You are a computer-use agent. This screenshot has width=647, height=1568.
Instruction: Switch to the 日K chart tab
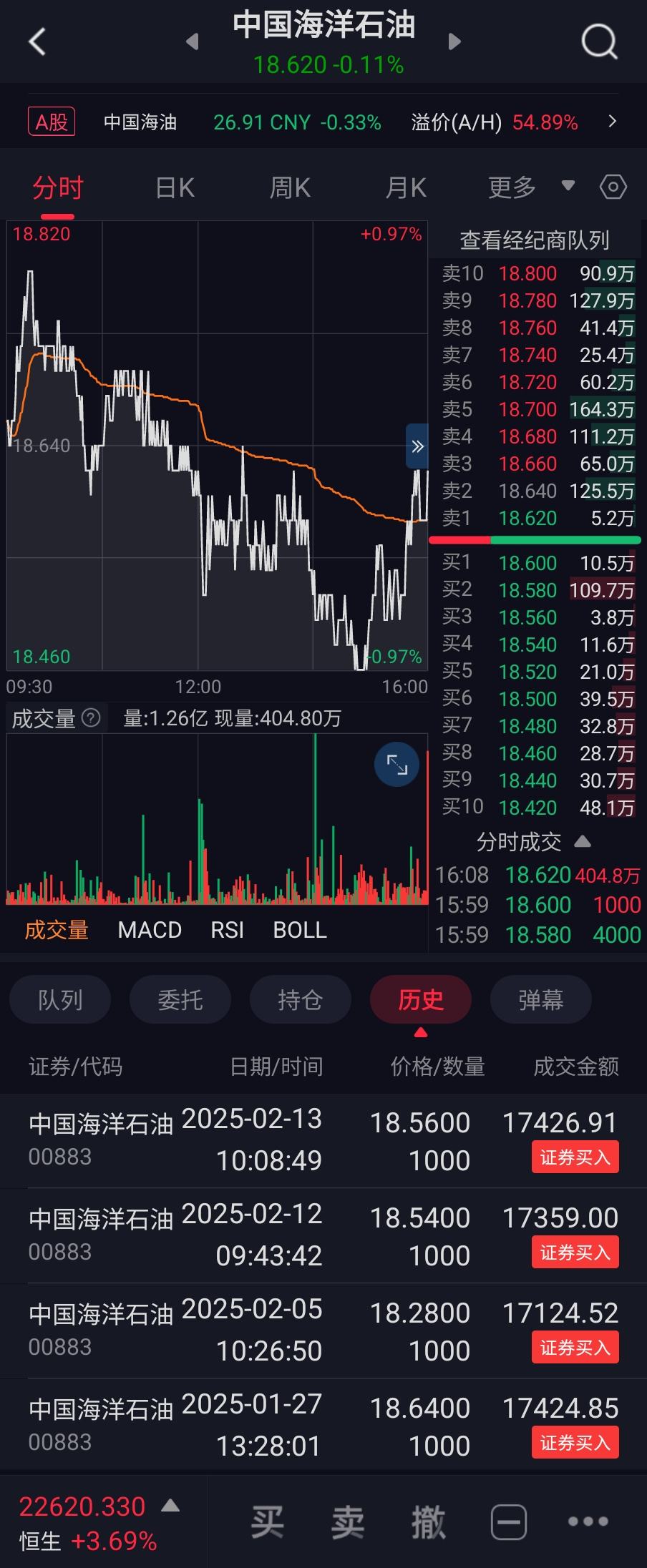click(175, 188)
